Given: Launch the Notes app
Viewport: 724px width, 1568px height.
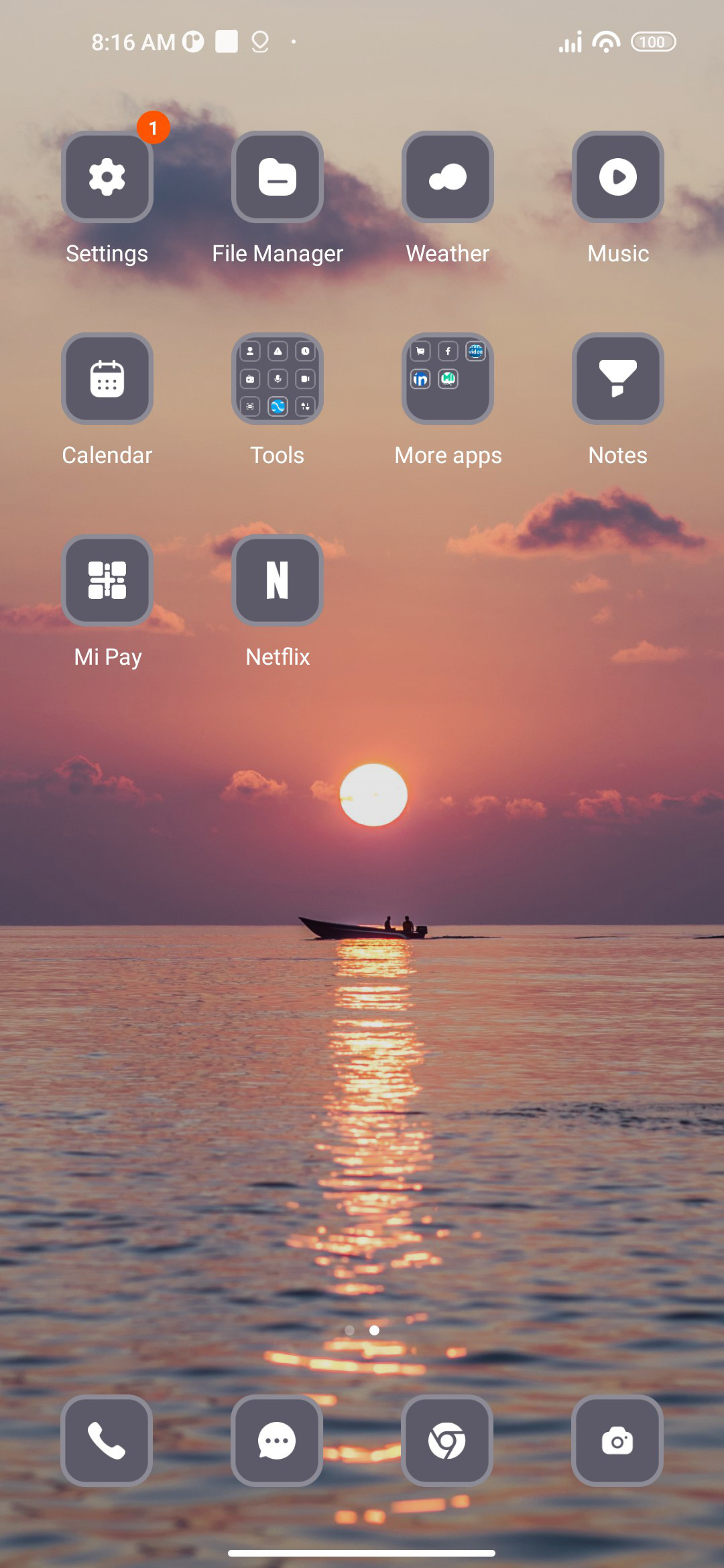Looking at the screenshot, I should pos(618,379).
